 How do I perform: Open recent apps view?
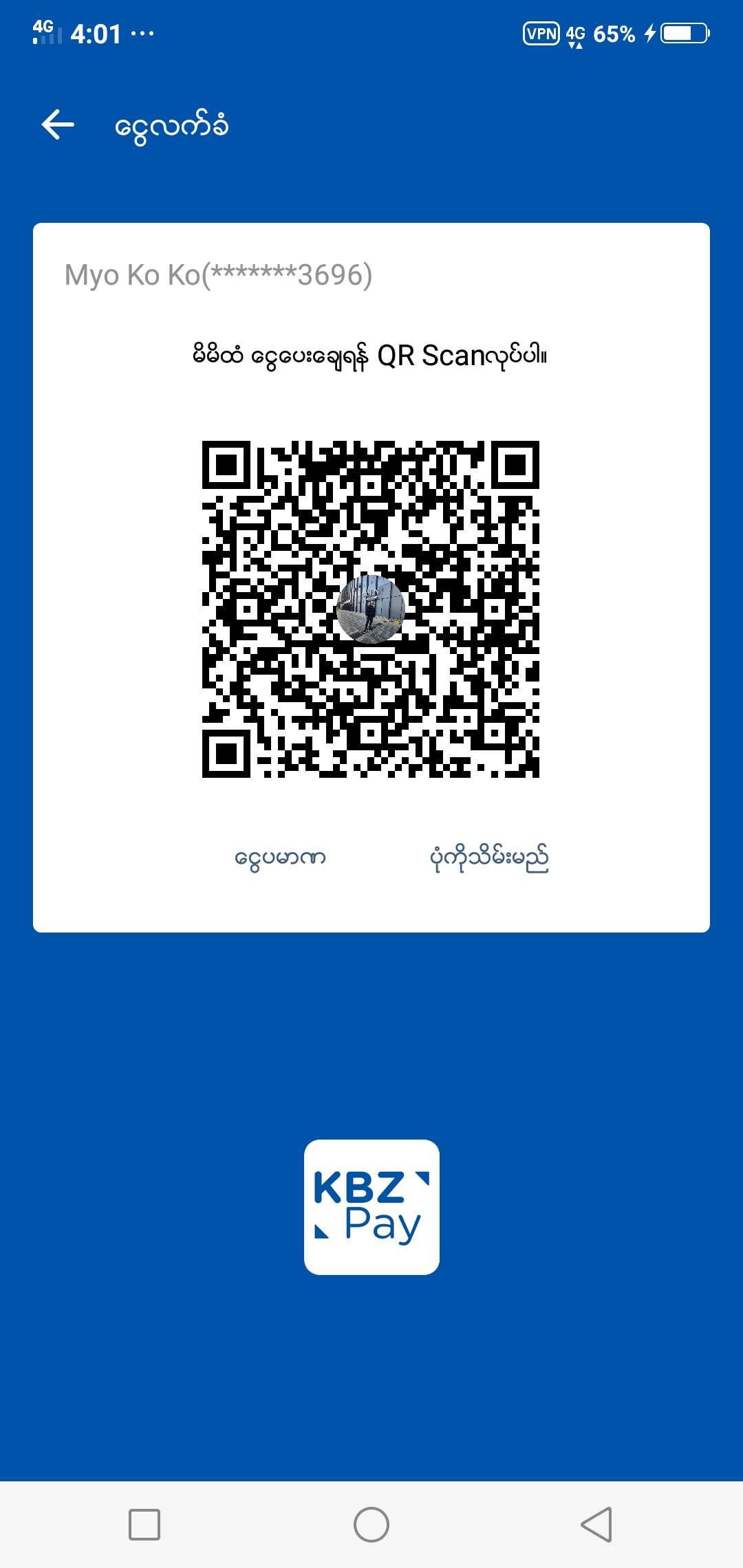pyautogui.click(x=144, y=1525)
